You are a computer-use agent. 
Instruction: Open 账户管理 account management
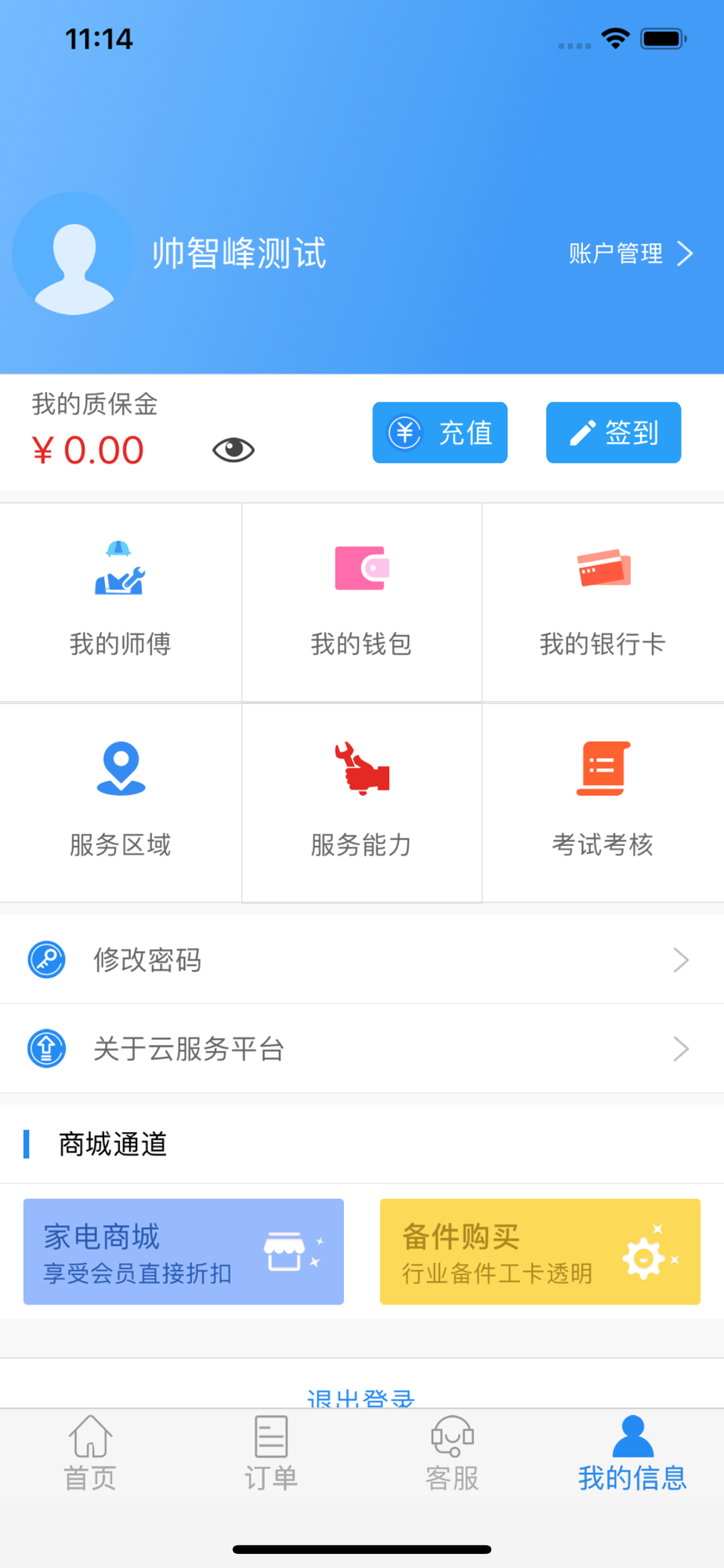(x=631, y=253)
